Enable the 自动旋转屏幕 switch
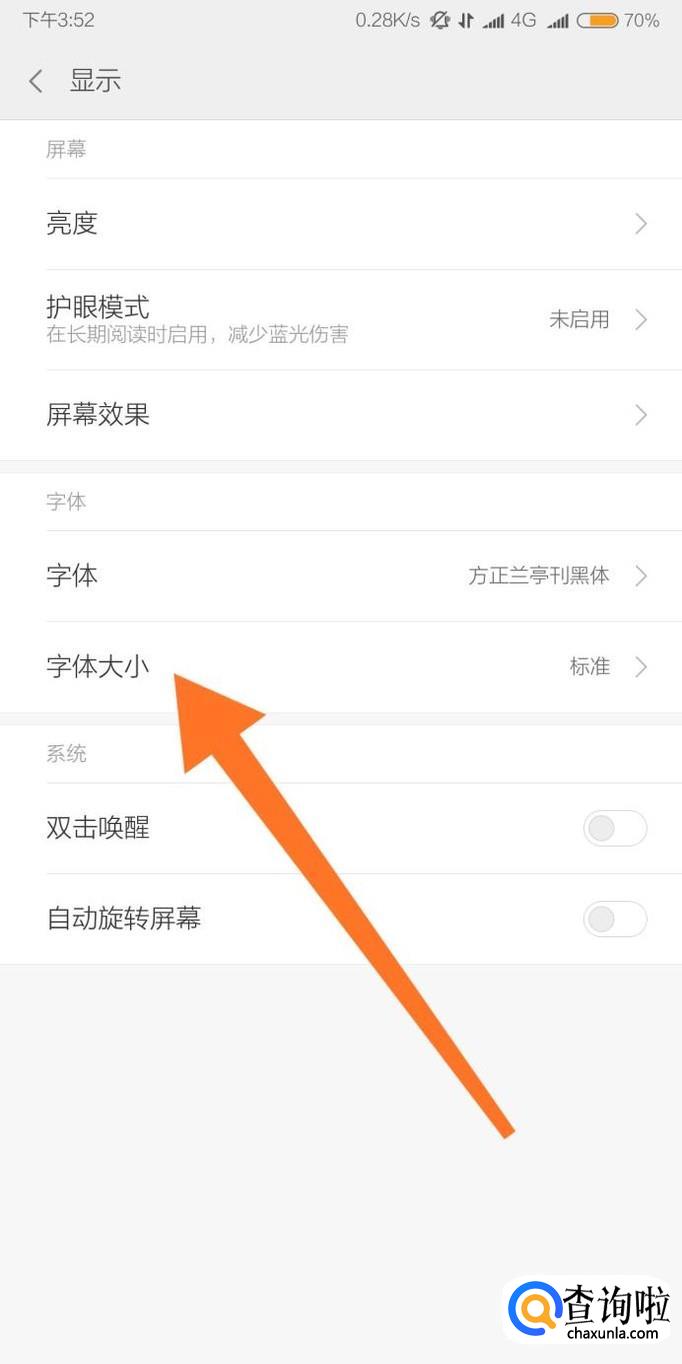 (614, 919)
